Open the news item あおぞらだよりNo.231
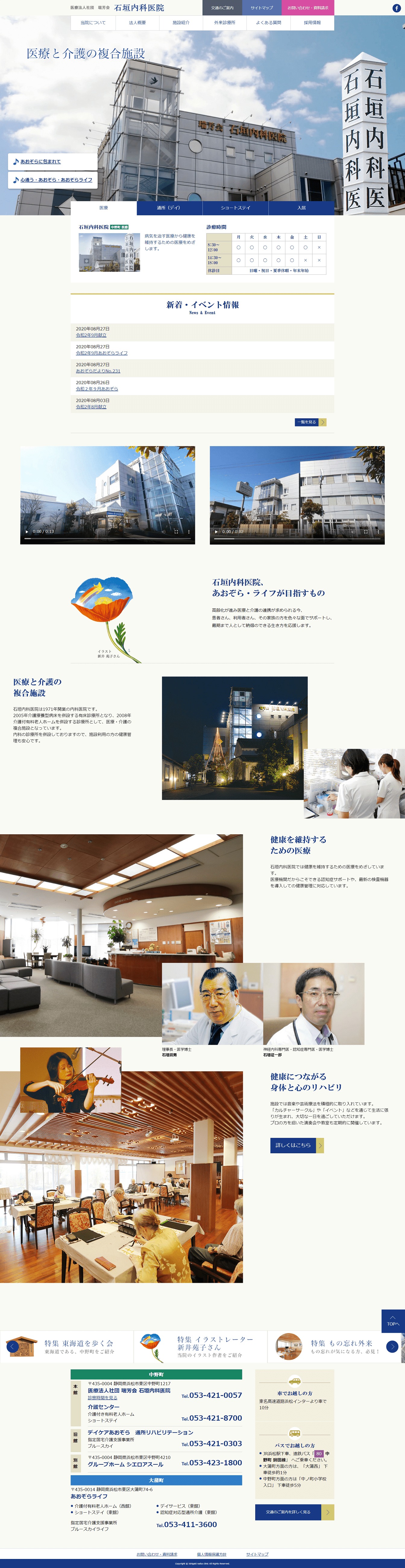Image resolution: width=405 pixels, height=1568 pixels. (x=98, y=371)
